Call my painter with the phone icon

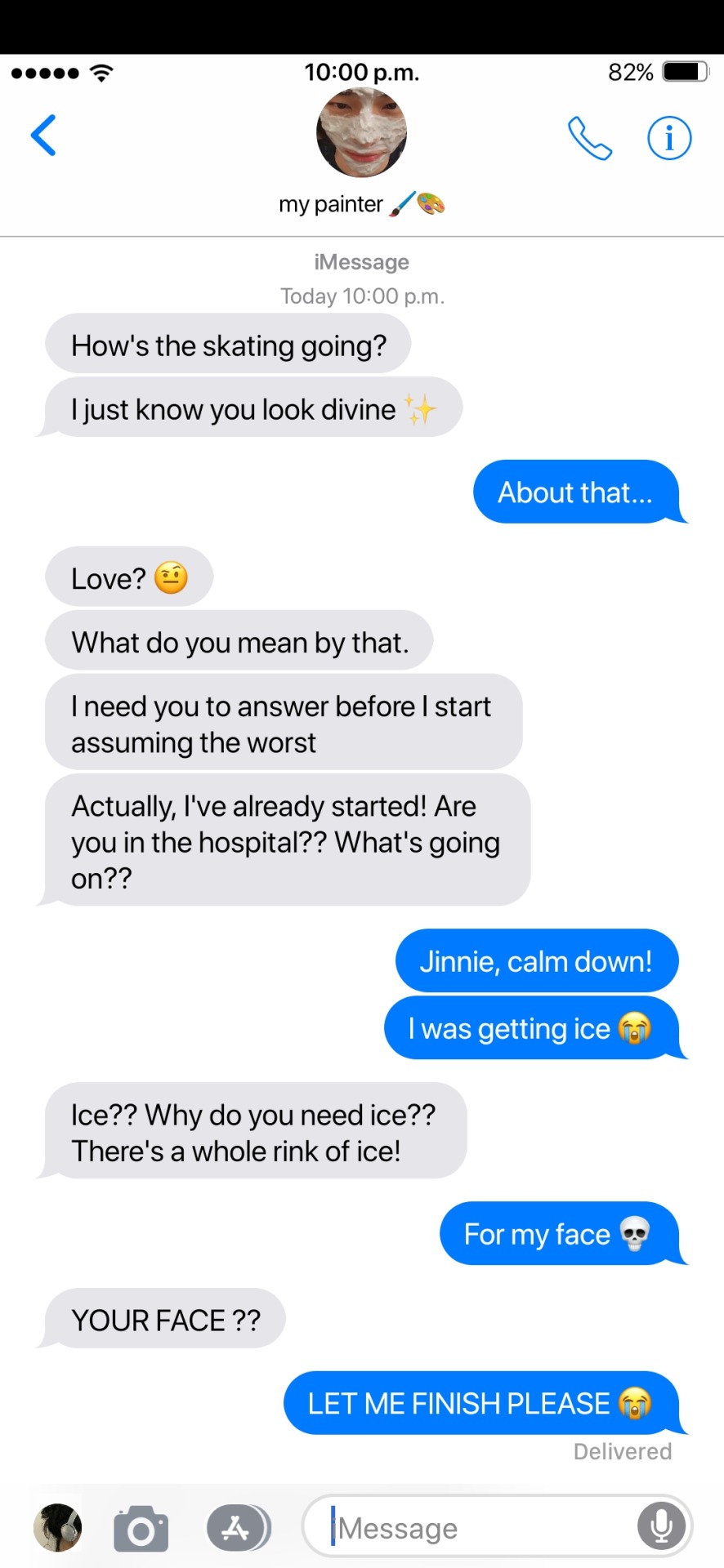589,138
